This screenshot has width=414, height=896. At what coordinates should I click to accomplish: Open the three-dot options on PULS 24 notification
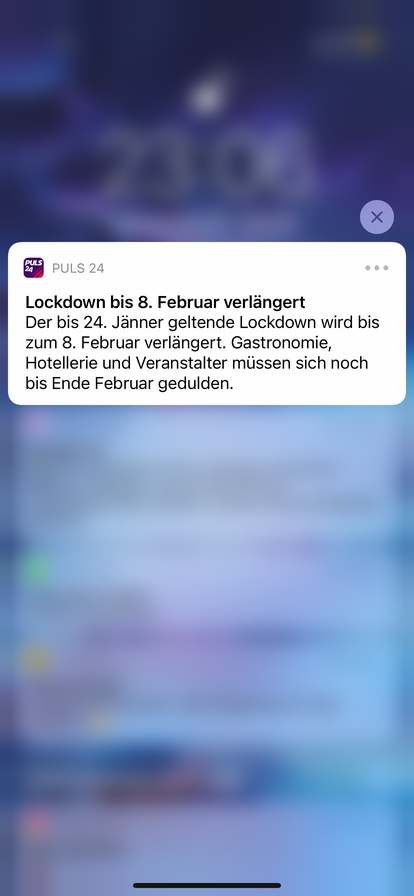(x=377, y=268)
